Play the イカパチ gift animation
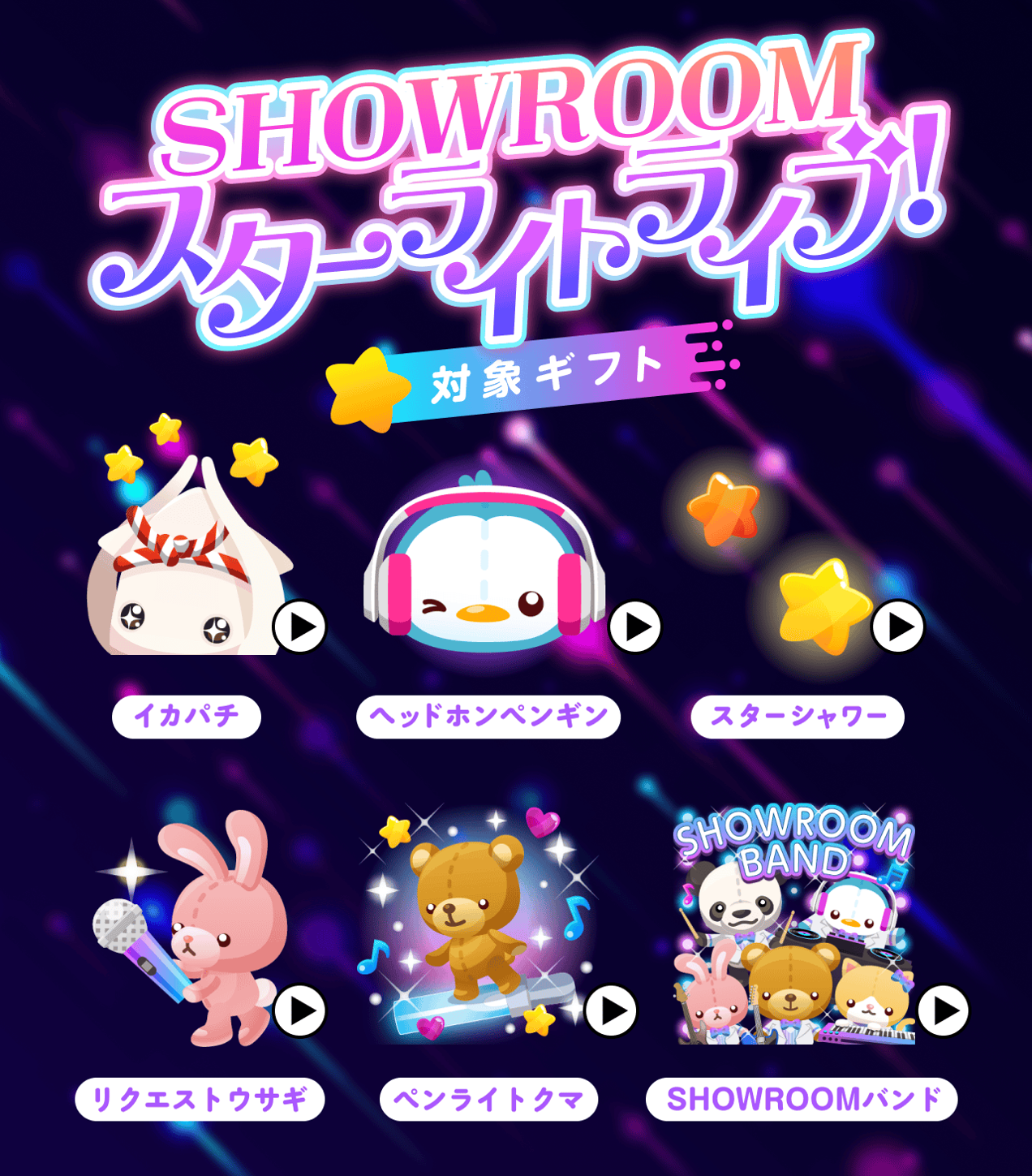 click(x=299, y=627)
